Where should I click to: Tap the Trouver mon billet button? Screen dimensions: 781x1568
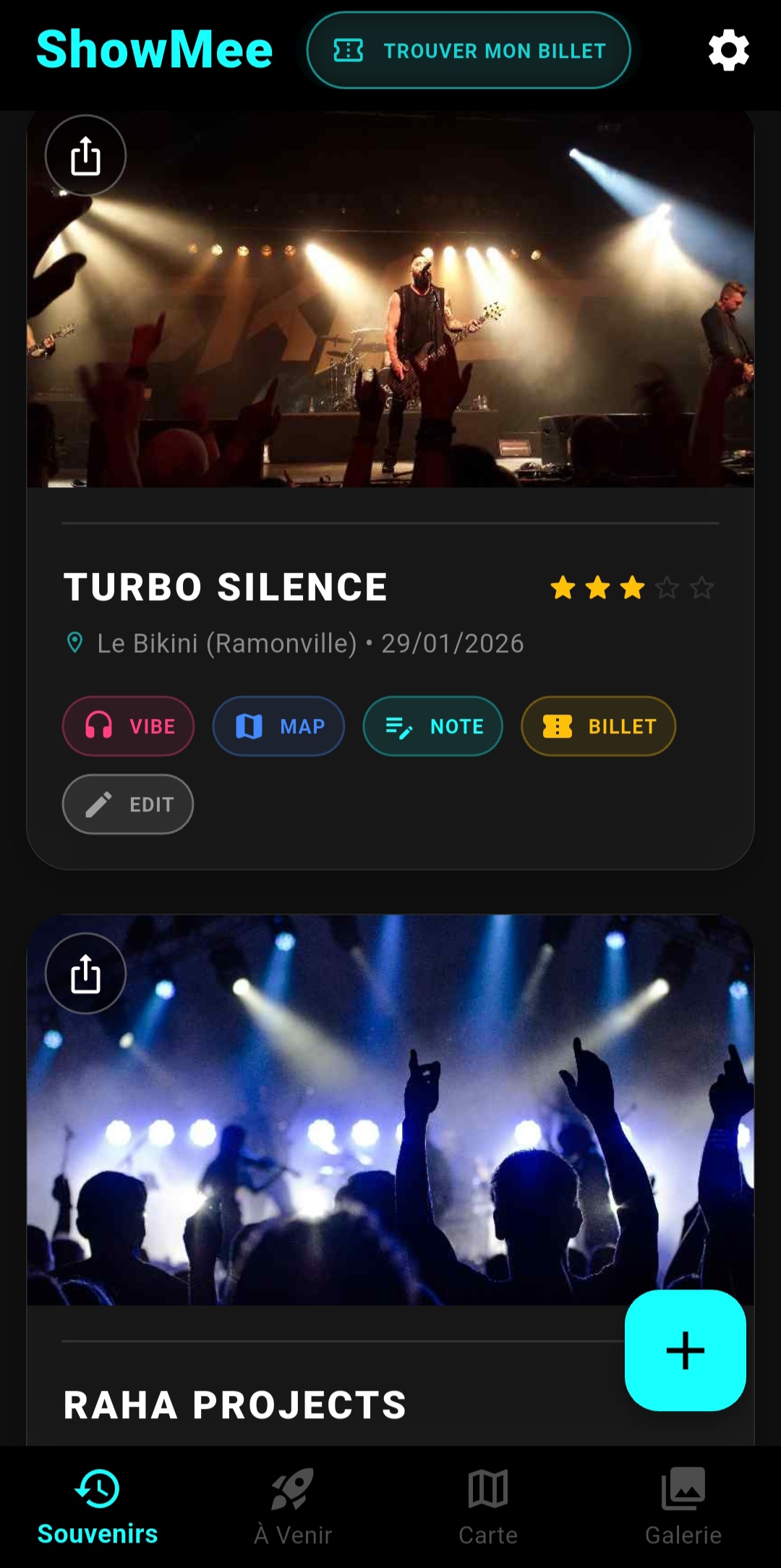pyautogui.click(x=469, y=51)
